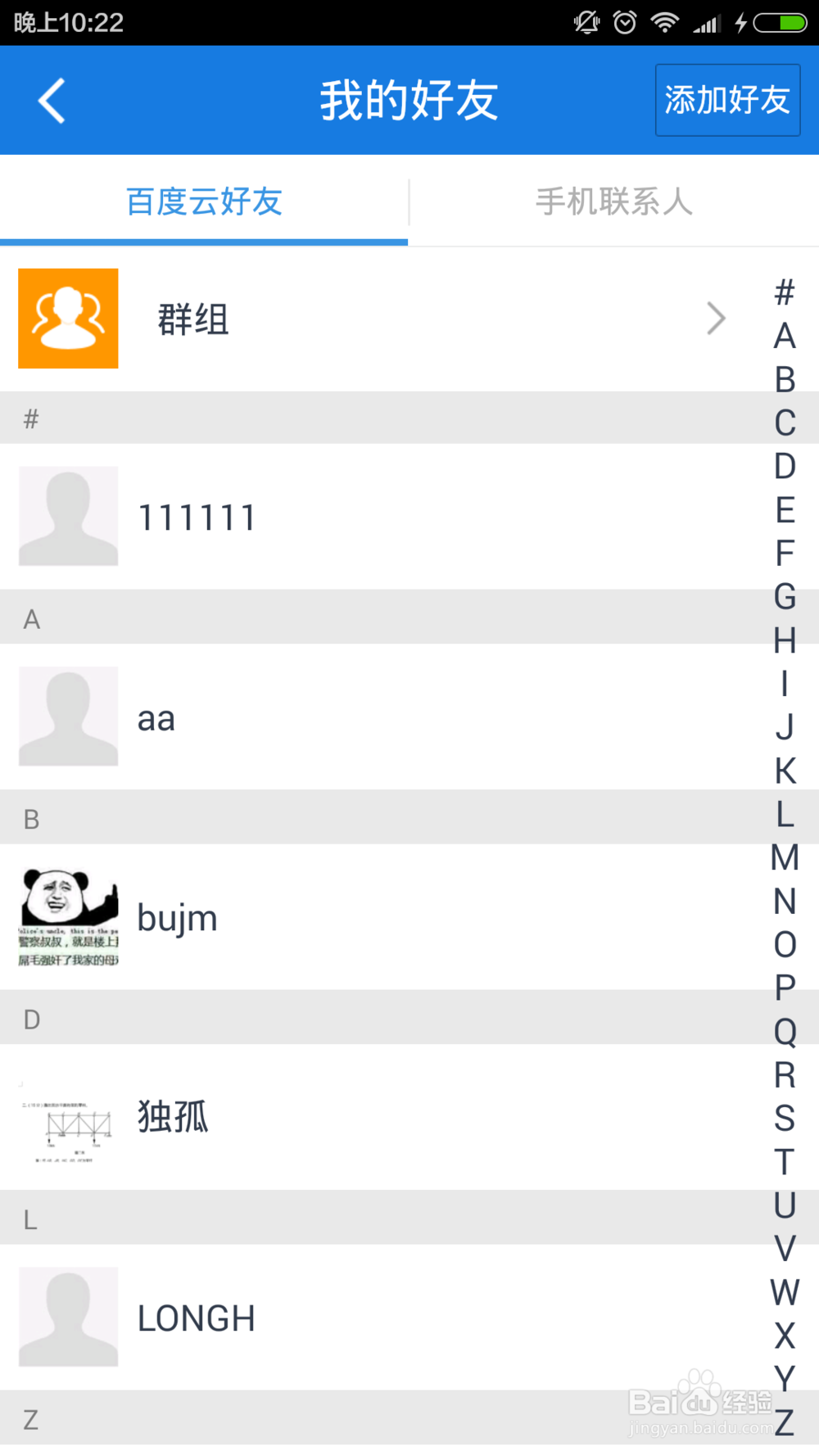Tap the battery indicator

click(x=782, y=22)
